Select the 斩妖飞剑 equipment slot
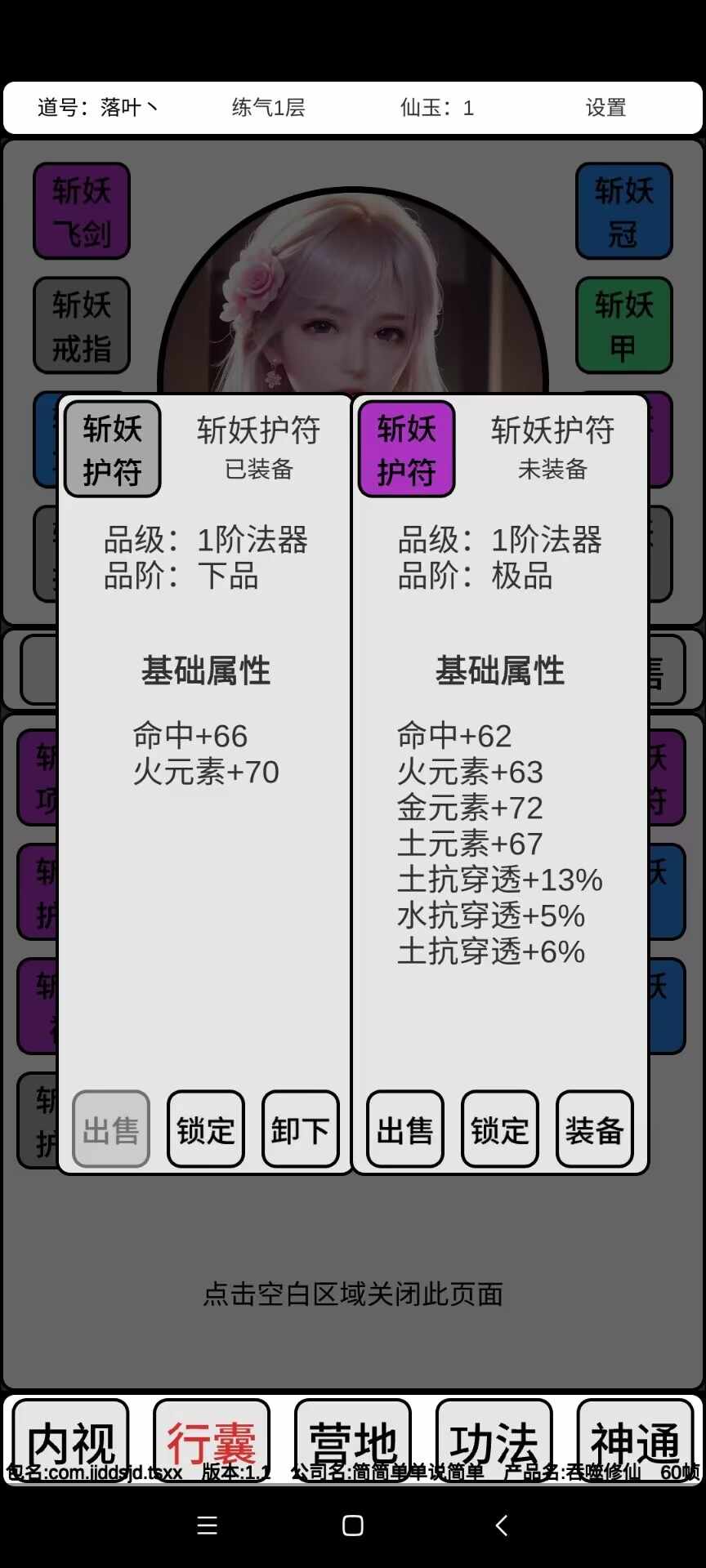 pyautogui.click(x=82, y=212)
